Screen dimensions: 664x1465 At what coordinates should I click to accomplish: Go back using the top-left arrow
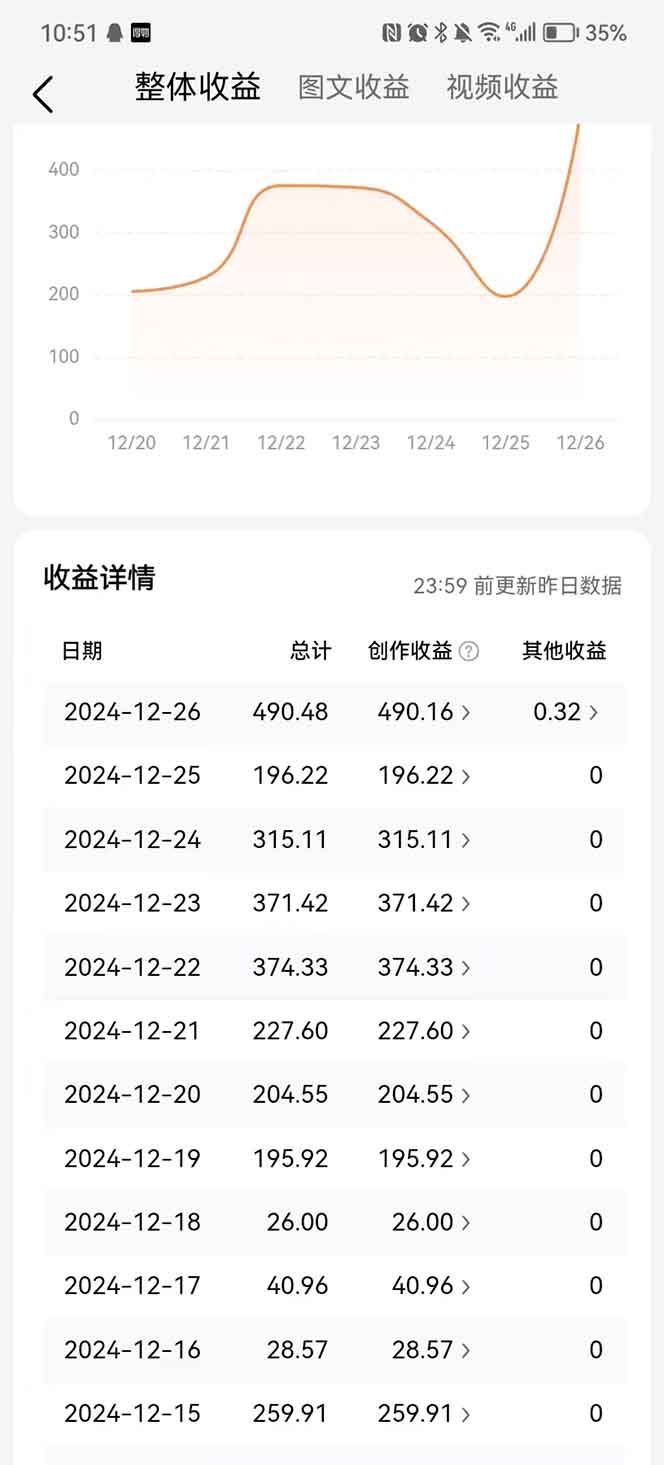point(42,95)
